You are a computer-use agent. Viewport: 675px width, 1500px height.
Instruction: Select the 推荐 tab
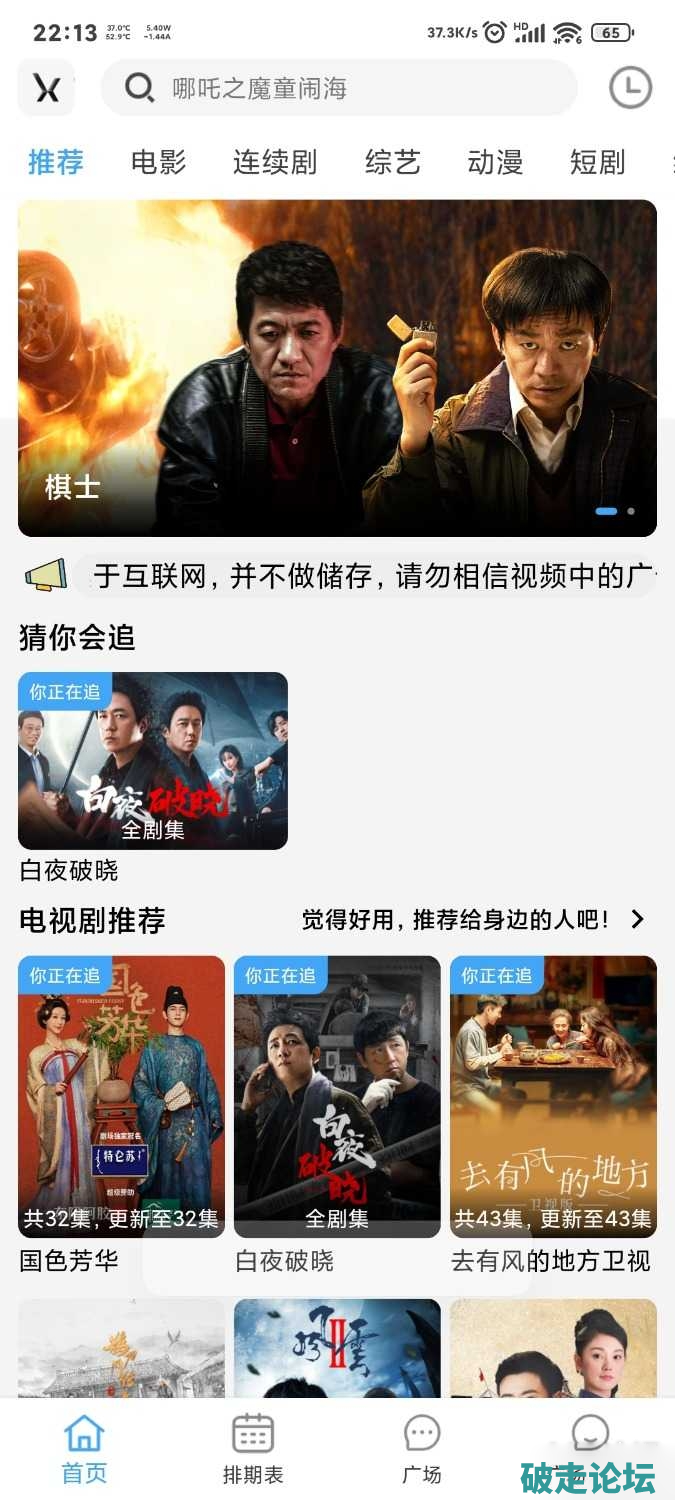(x=56, y=162)
